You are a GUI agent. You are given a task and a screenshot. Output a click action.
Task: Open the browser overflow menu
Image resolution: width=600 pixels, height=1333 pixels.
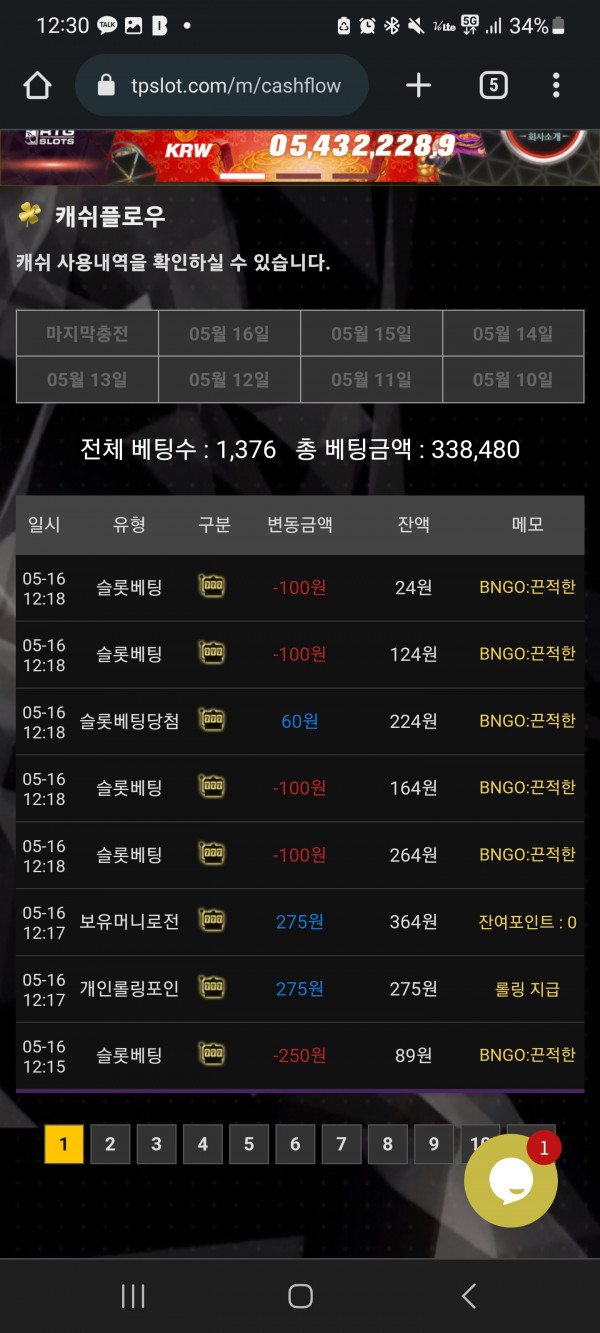point(556,86)
